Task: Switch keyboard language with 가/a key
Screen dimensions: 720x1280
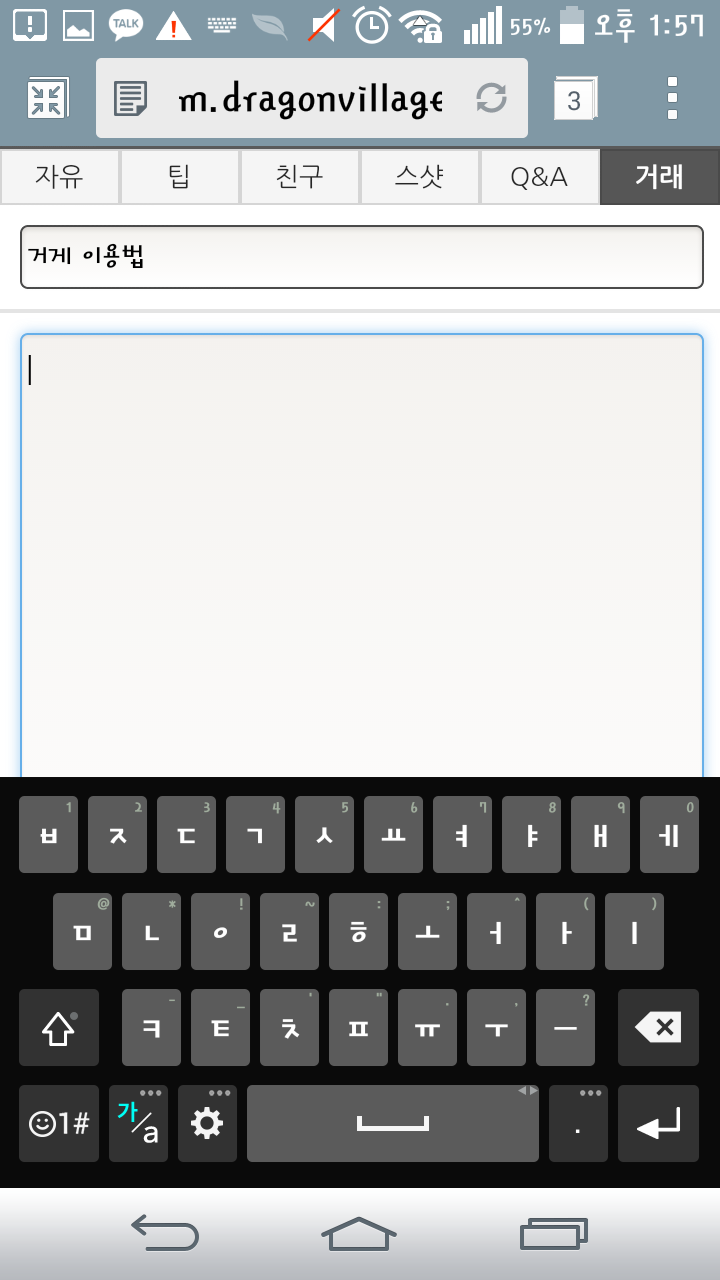Action: pos(138,1123)
